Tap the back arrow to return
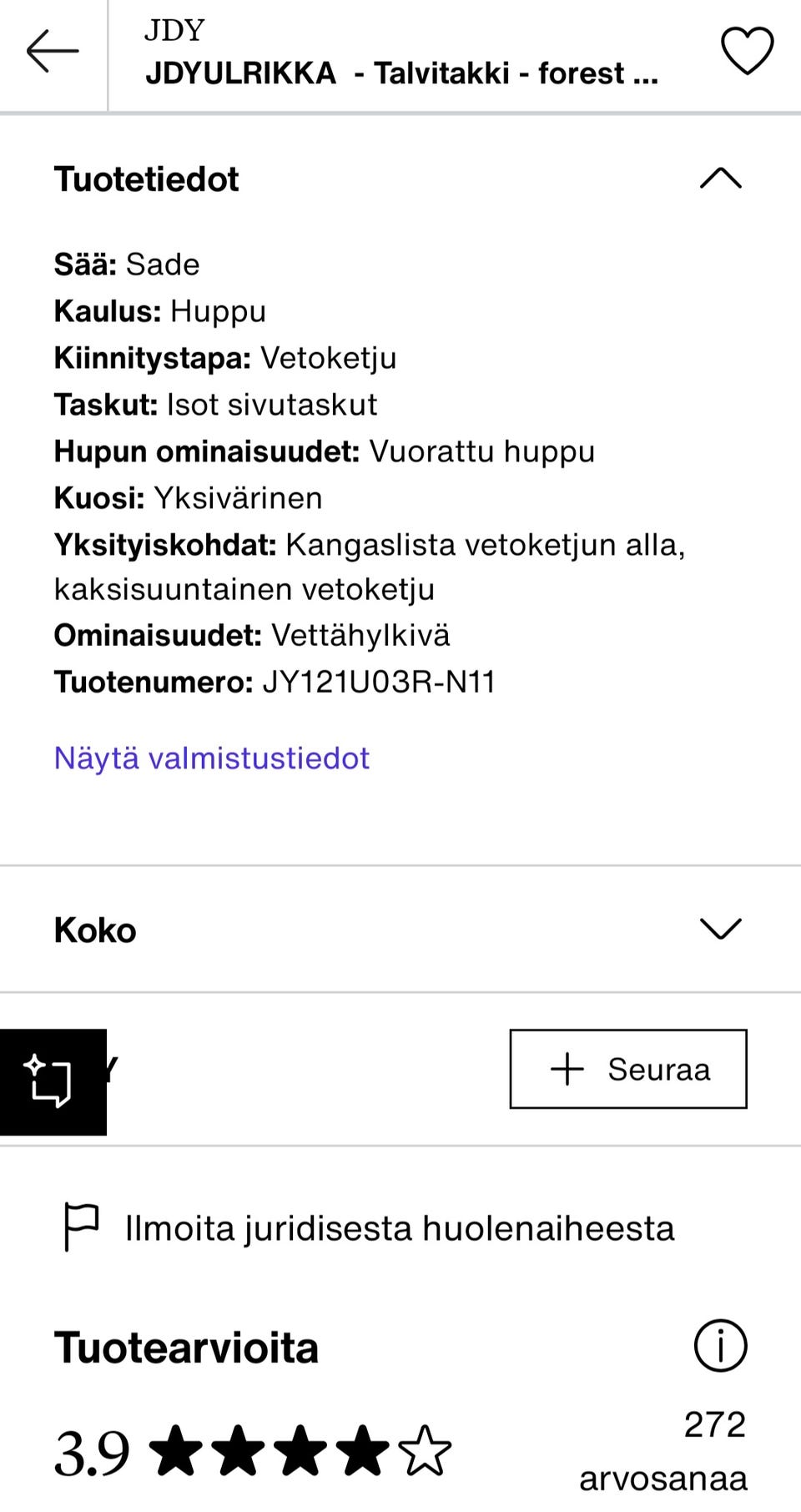The image size is (801, 1512). click(52, 50)
